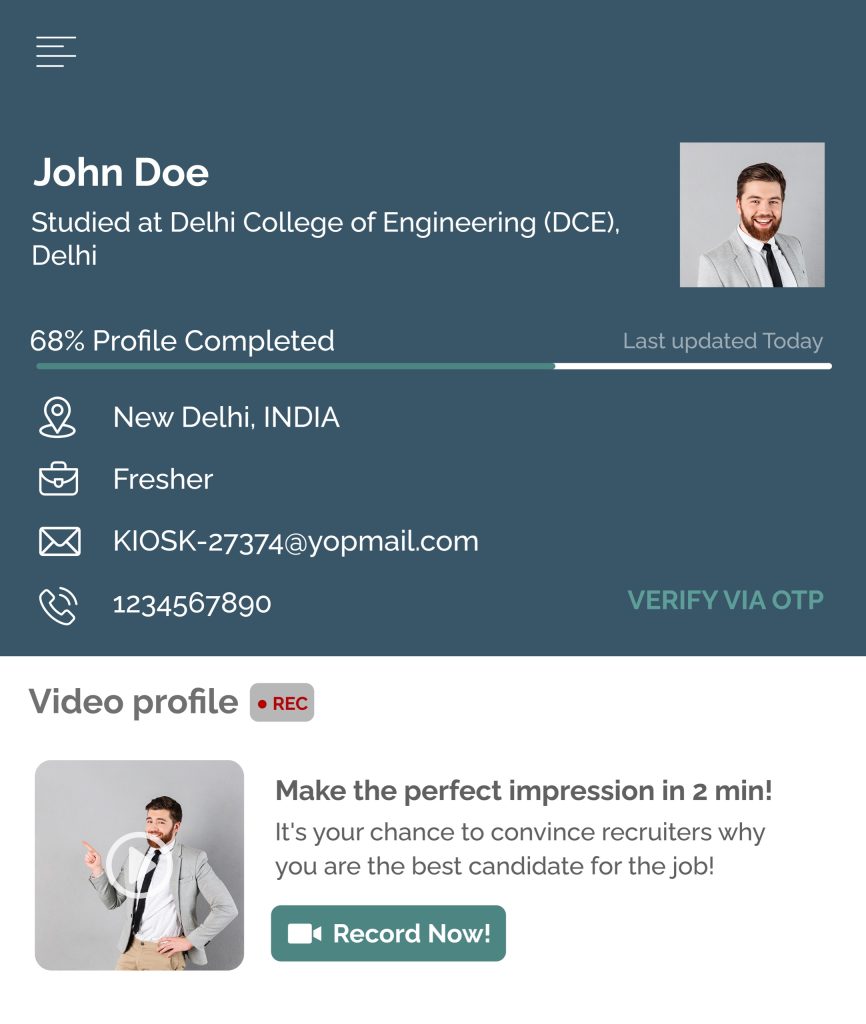This screenshot has width=866, height=1024.
Task: Tap John Doe's profile photo
Action: point(752,215)
